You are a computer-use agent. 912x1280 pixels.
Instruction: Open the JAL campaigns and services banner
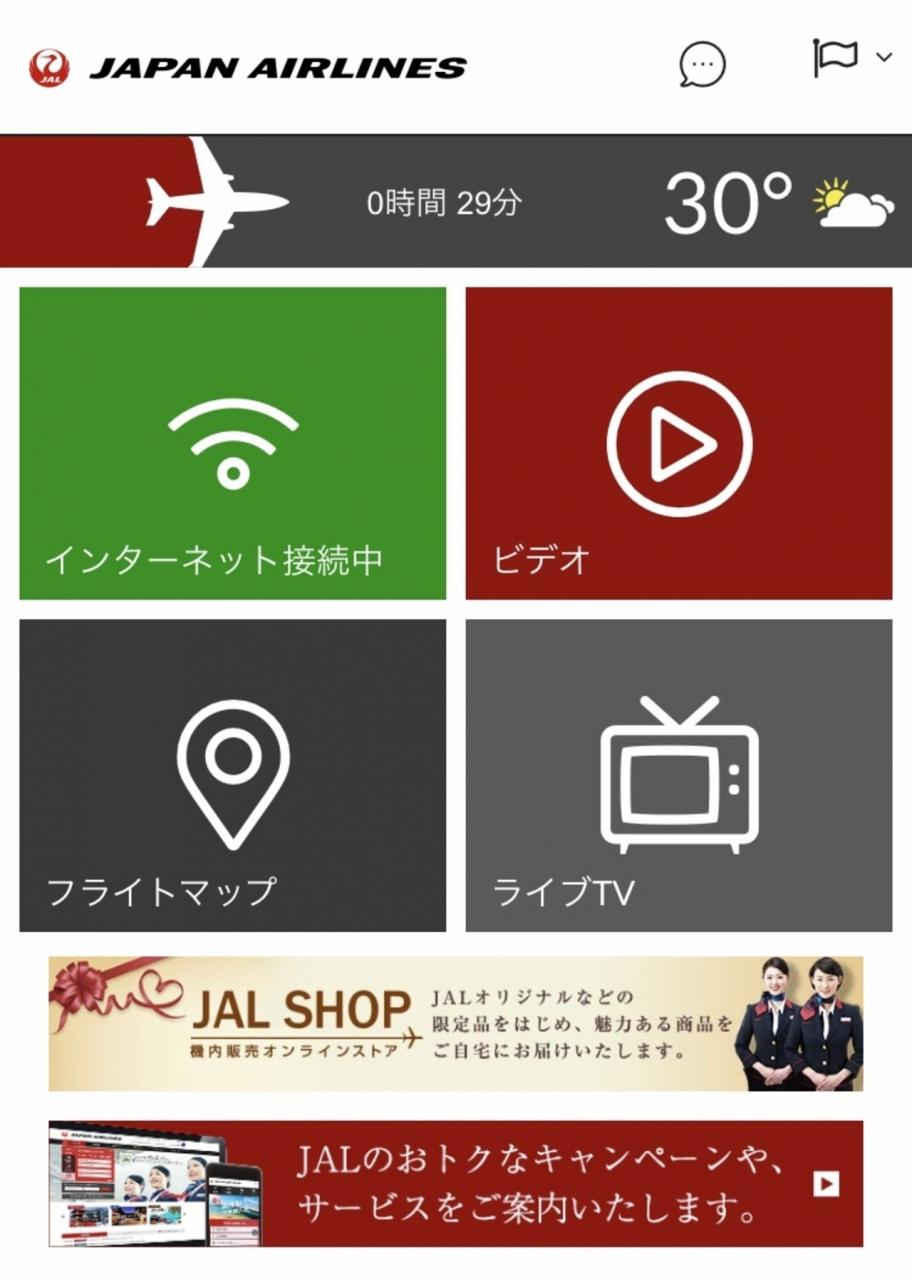[455, 1183]
